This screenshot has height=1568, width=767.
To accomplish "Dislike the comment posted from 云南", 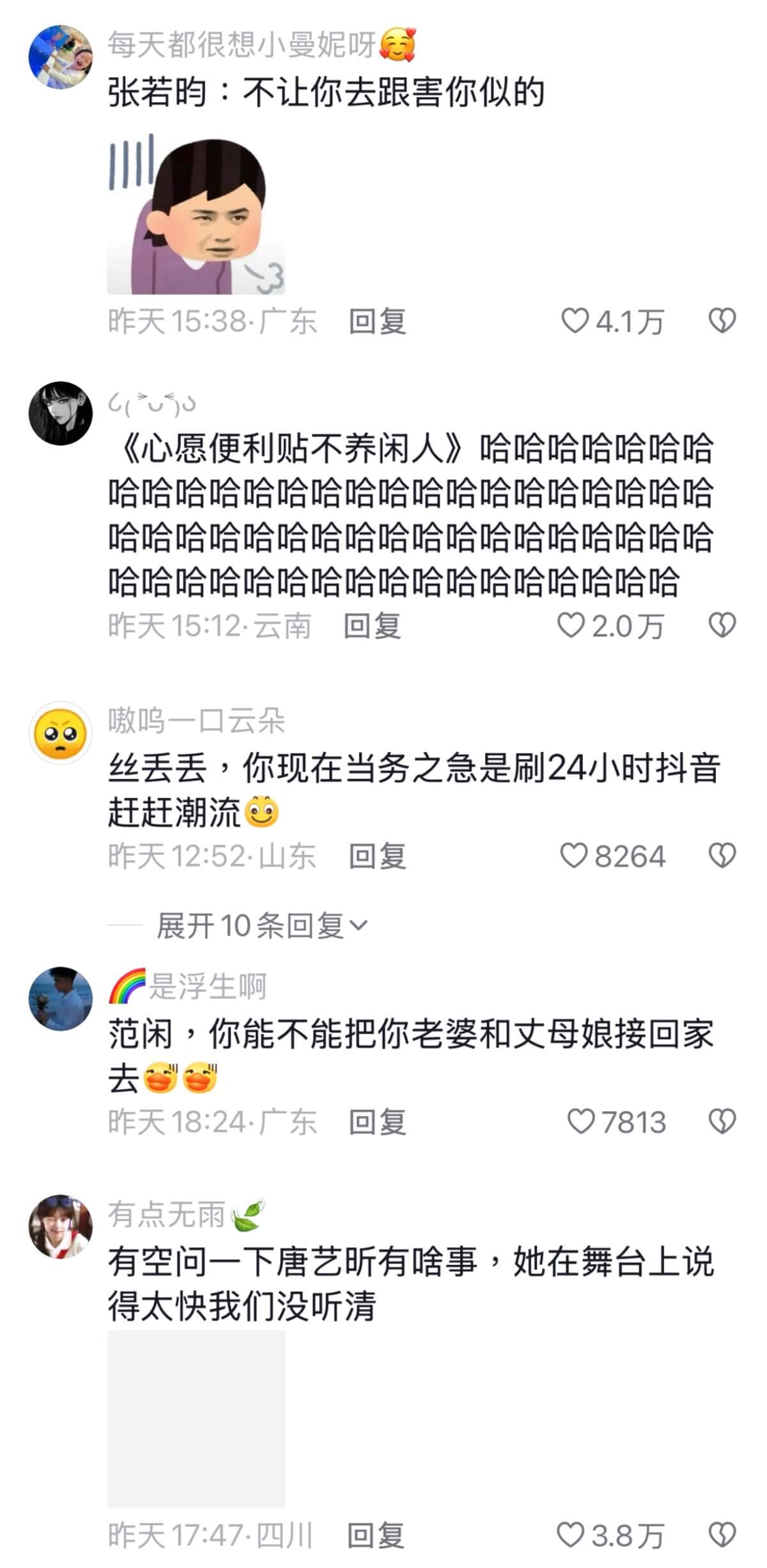I will 722,625.
